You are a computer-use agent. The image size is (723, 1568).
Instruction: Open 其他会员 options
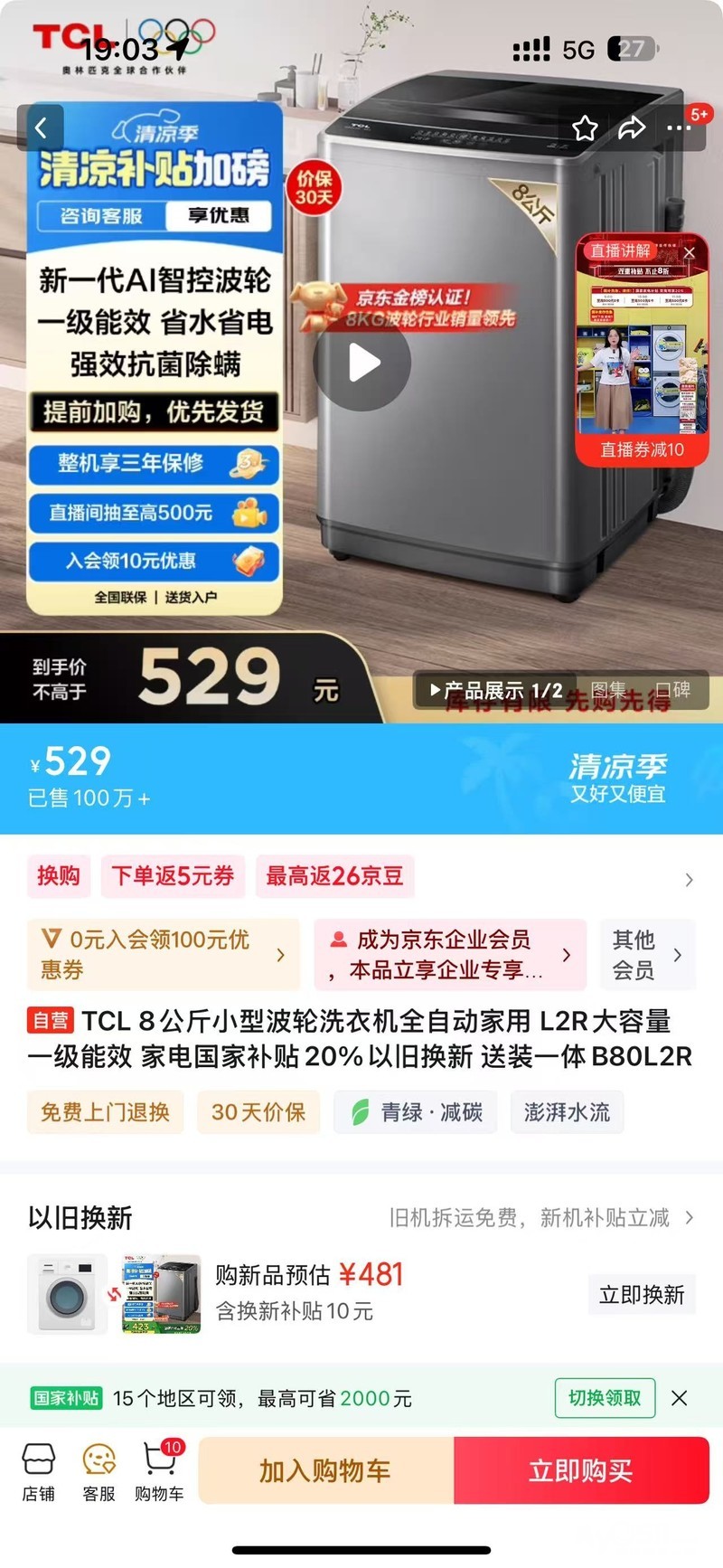tap(645, 954)
